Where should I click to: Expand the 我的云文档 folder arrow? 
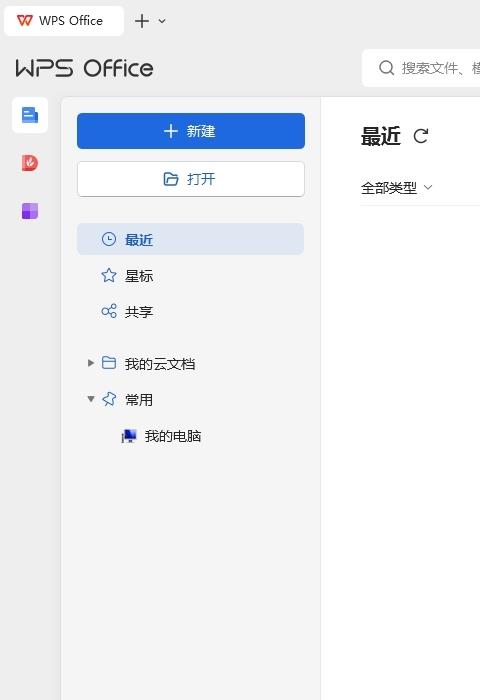[x=91, y=363]
